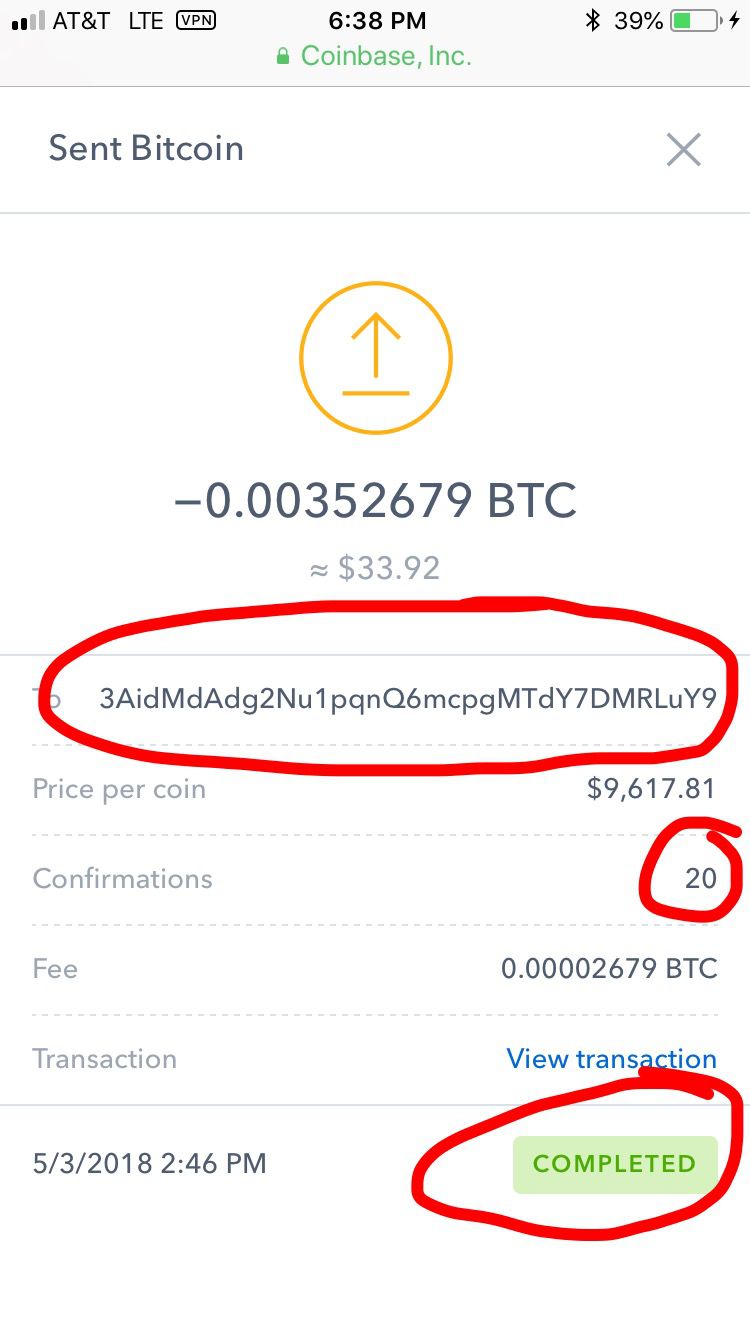This screenshot has width=750, height=1334.
Task: Click the transaction date 5/3/2018 2:46 PM
Action: (151, 1163)
